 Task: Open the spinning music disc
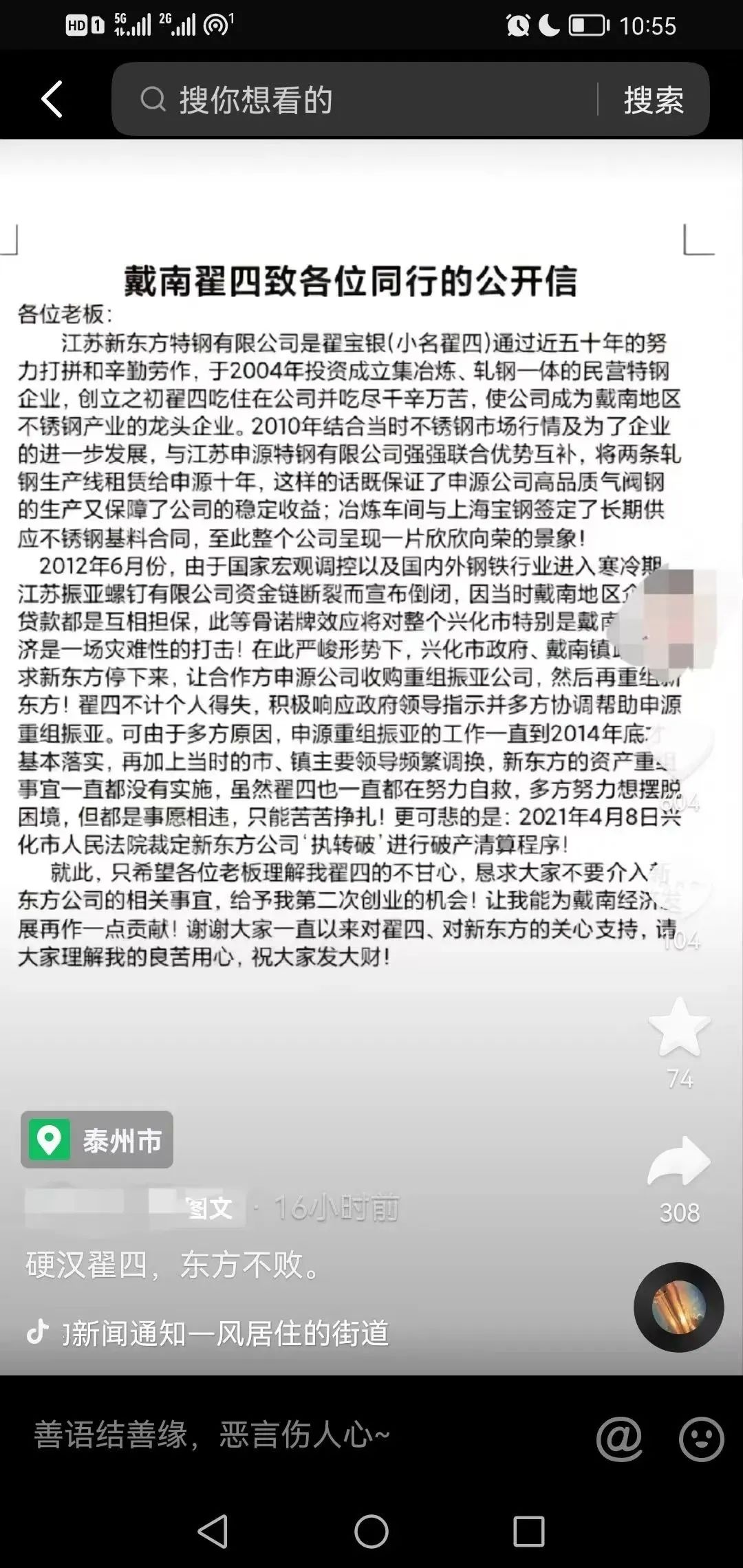[678, 1307]
